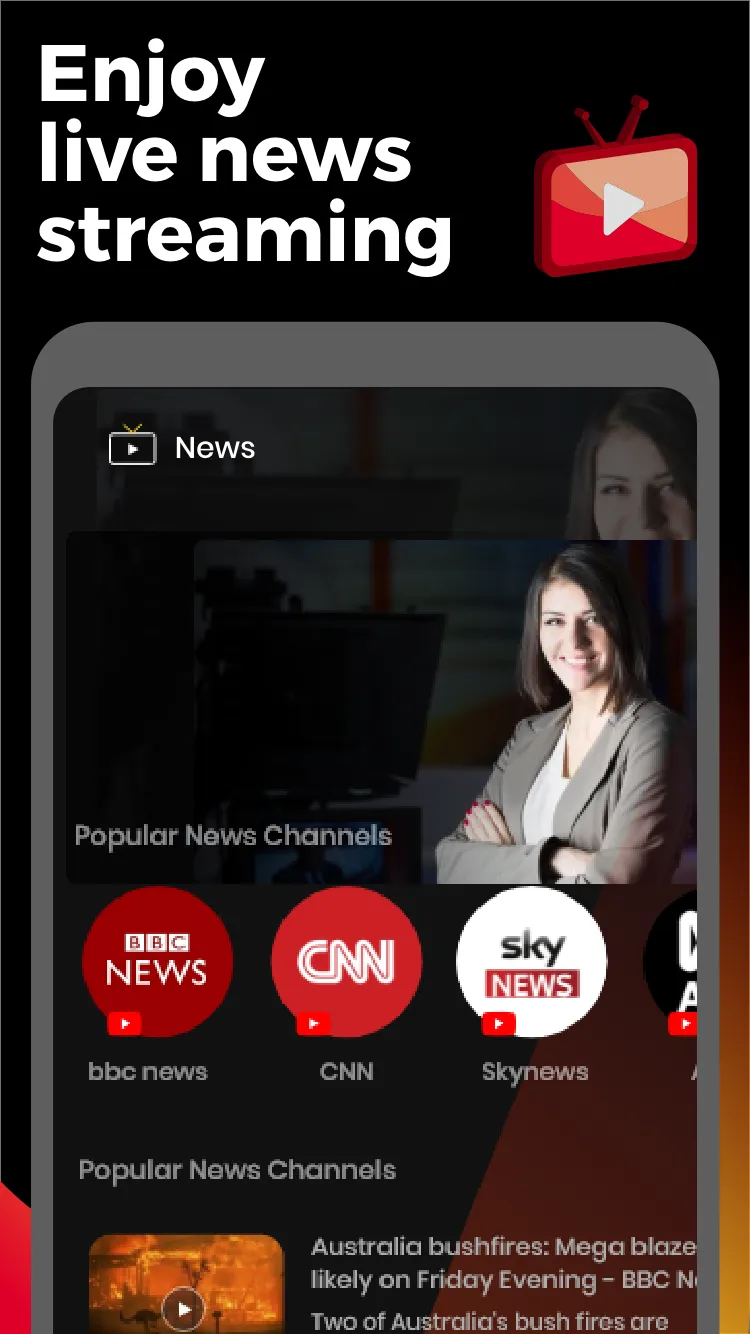This screenshot has width=750, height=1334.
Task: Open the News header tab
Action: point(214,447)
